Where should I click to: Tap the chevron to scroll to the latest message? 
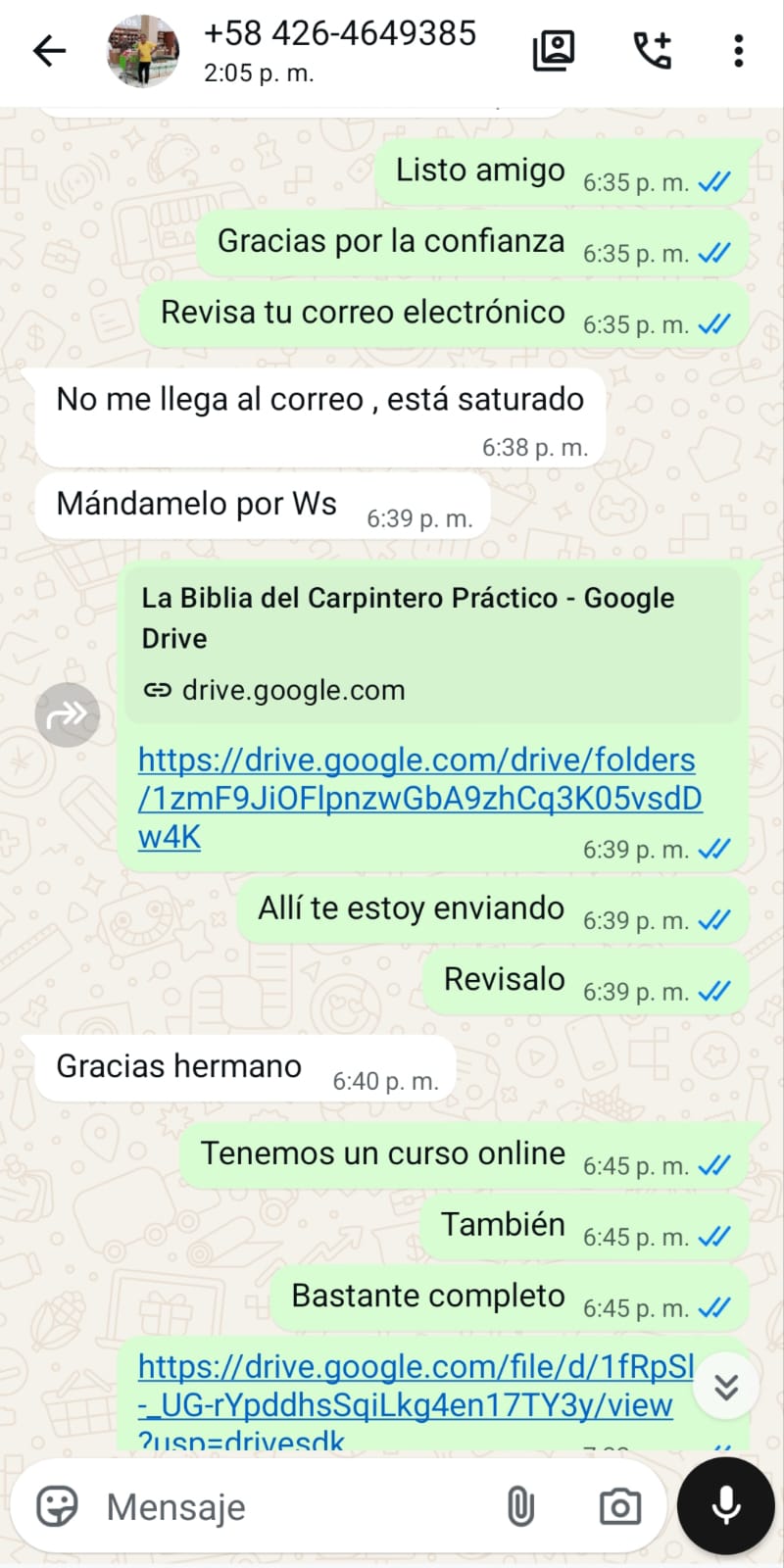[x=726, y=1385]
